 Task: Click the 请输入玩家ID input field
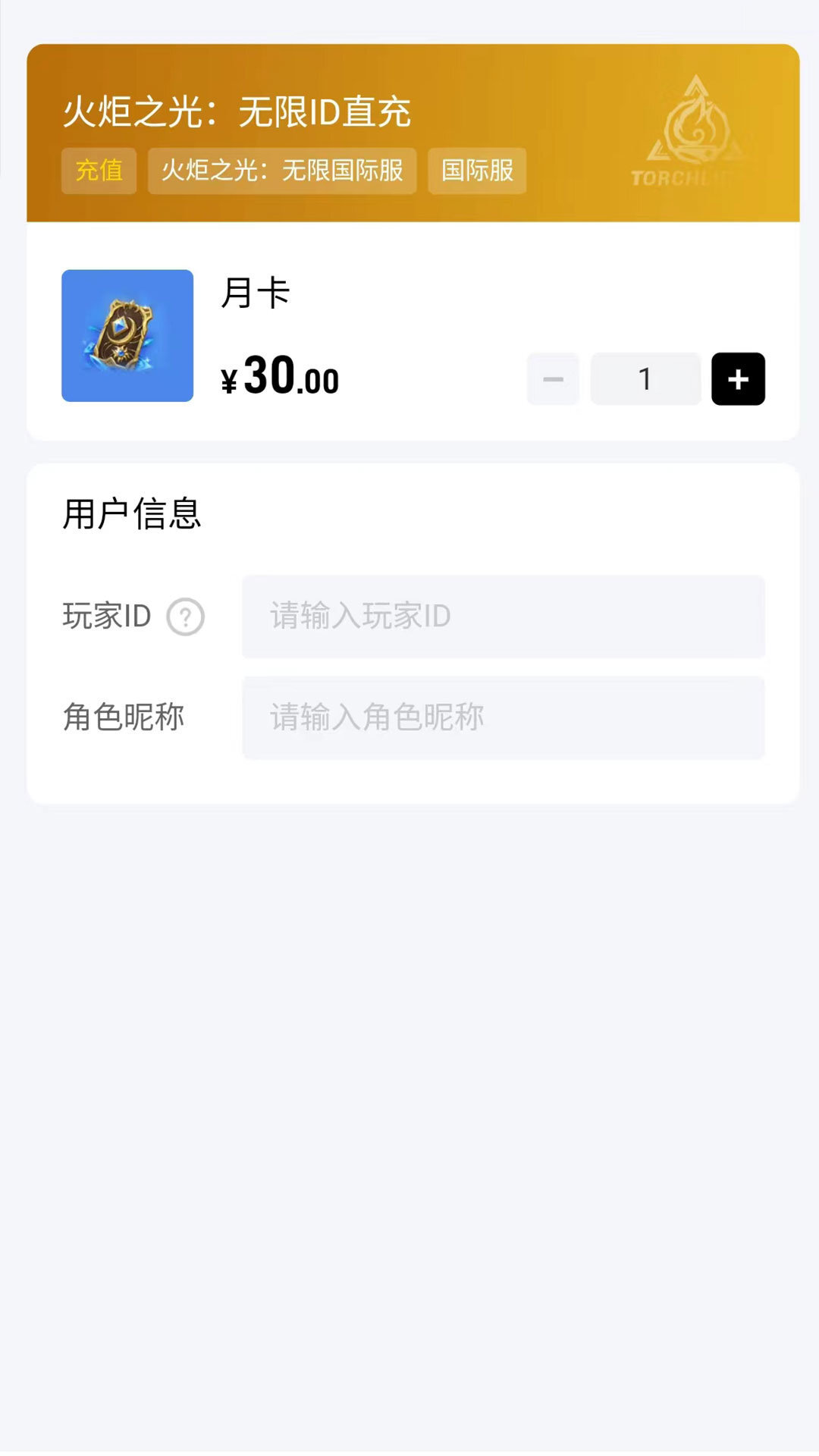coord(503,617)
